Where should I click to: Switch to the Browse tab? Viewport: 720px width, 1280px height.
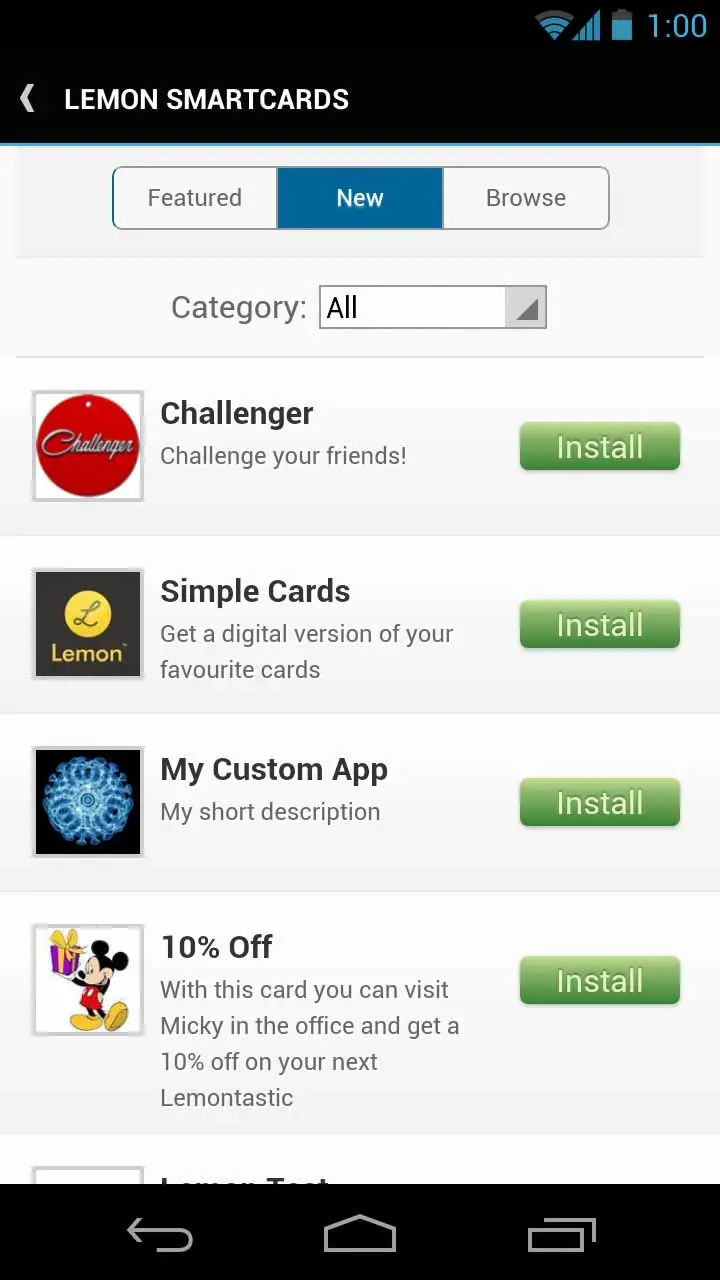tap(525, 198)
